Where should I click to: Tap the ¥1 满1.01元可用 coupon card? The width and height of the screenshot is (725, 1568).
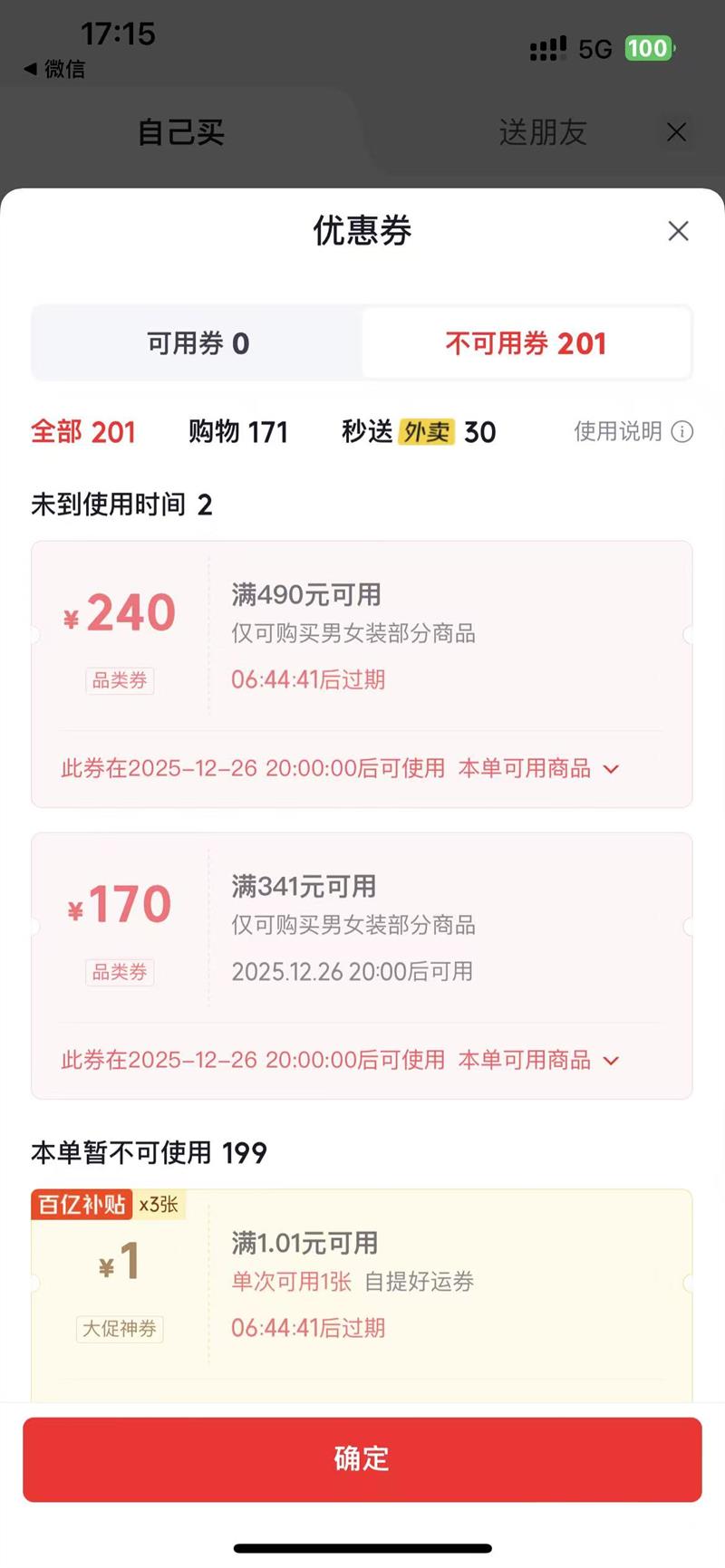click(362, 1286)
